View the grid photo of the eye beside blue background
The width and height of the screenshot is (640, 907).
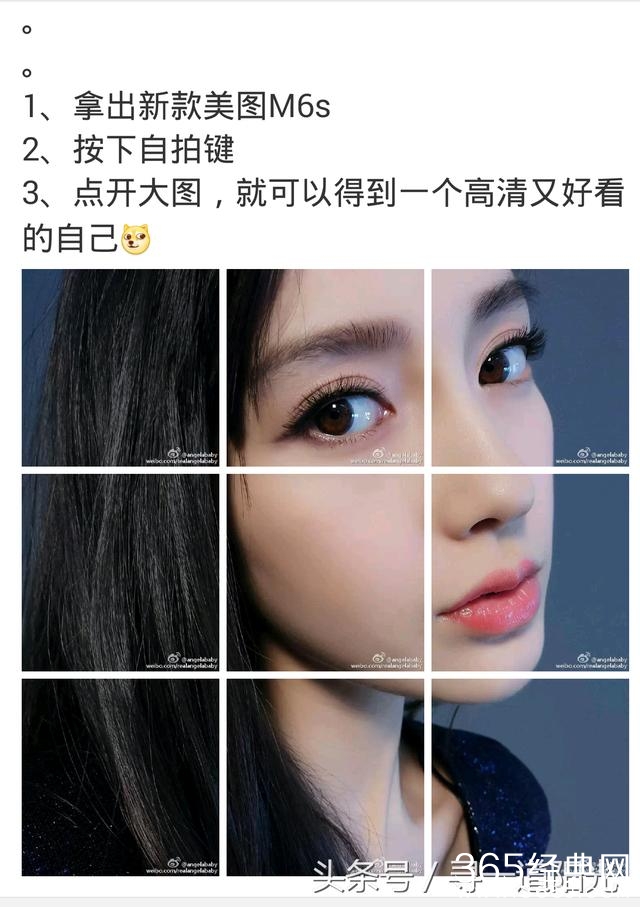530,367
